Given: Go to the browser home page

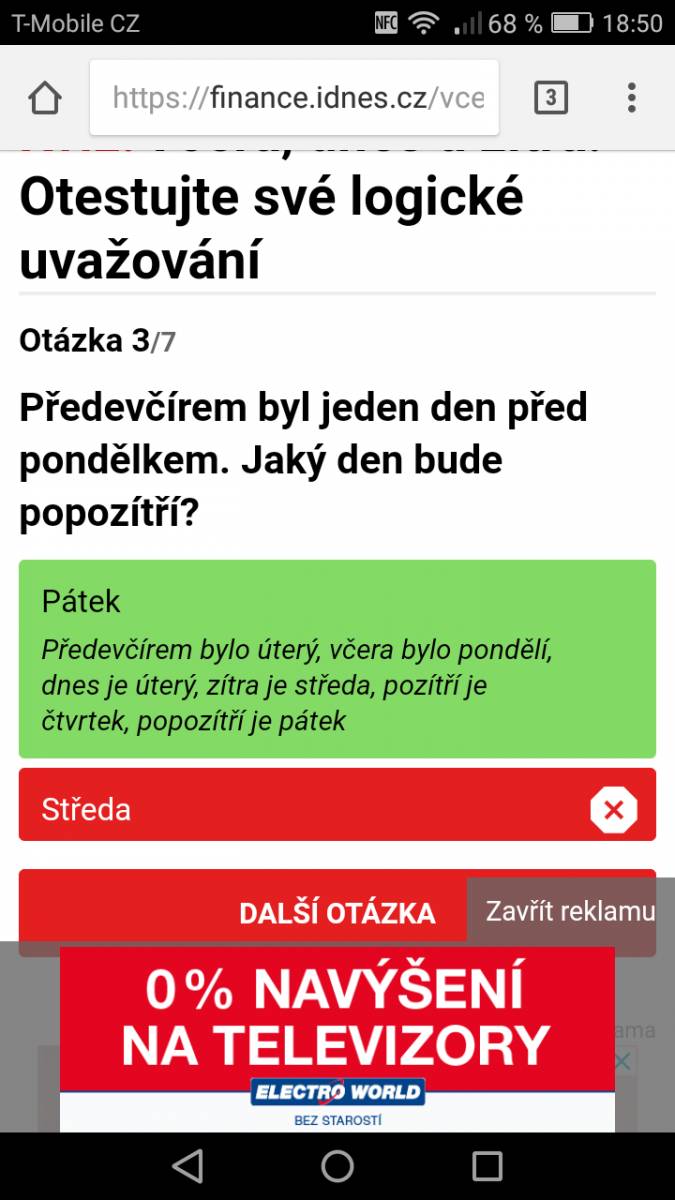Looking at the screenshot, I should tap(45, 98).
